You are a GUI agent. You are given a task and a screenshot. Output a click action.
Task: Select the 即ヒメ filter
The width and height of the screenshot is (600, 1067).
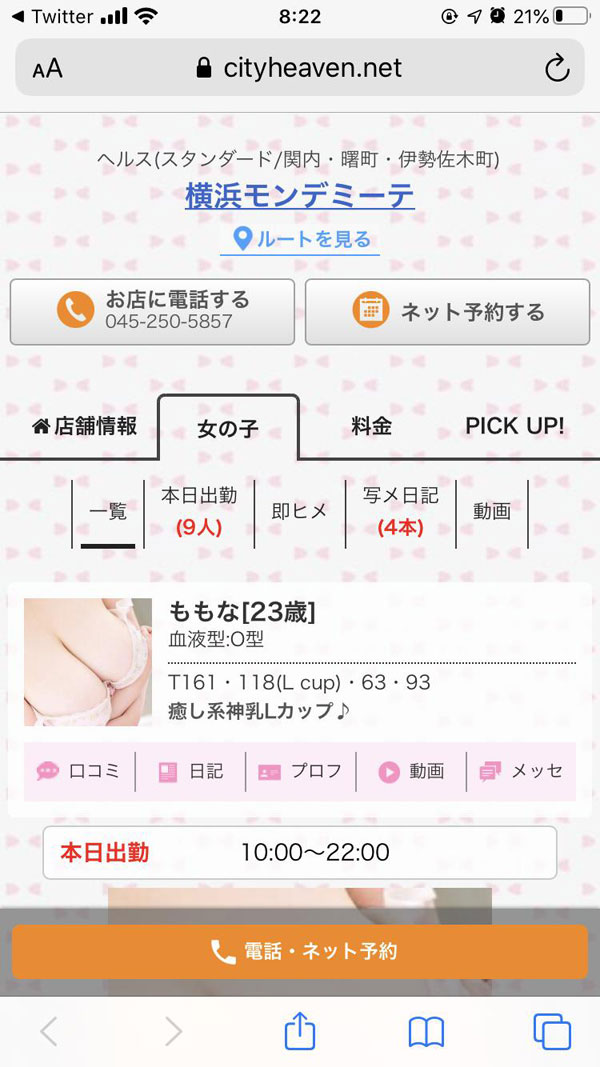tap(299, 511)
